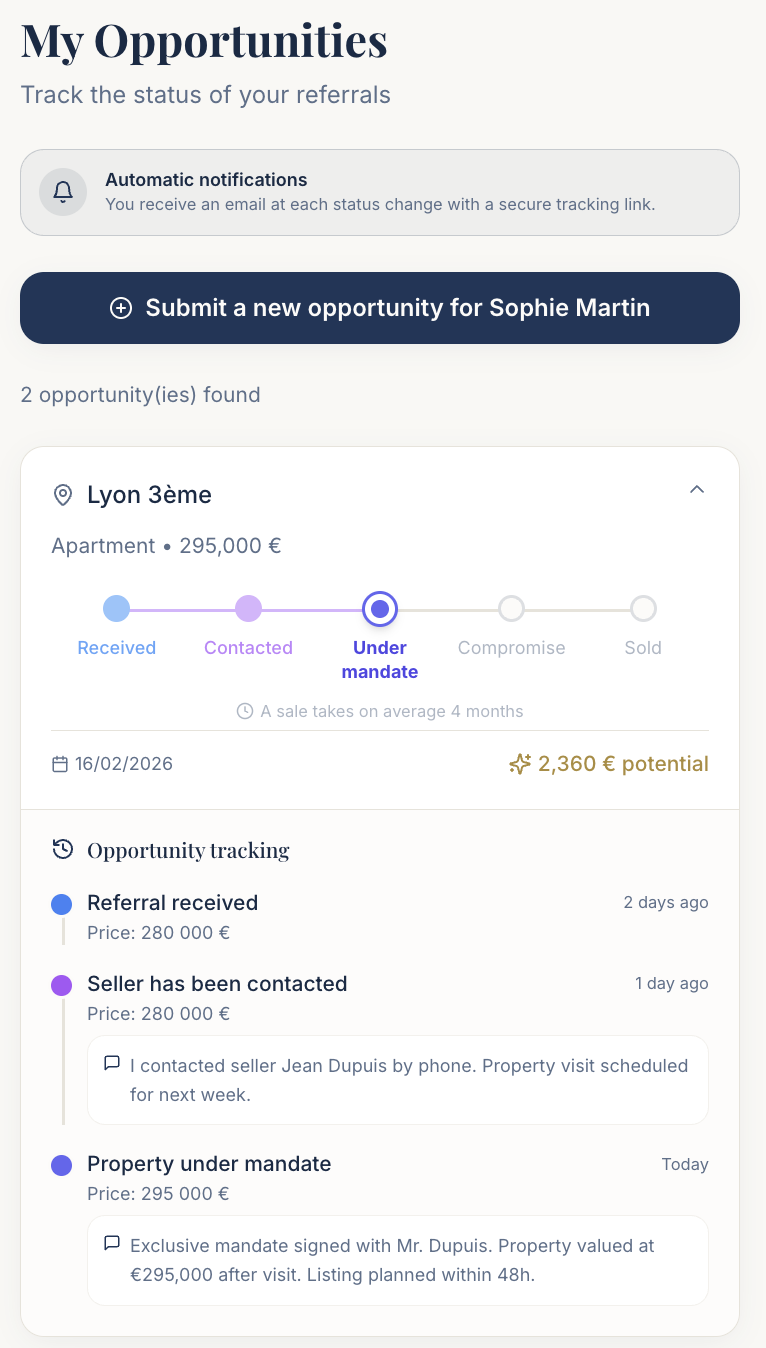Select the Contacted status dot
This screenshot has height=1348, width=766.
click(248, 608)
